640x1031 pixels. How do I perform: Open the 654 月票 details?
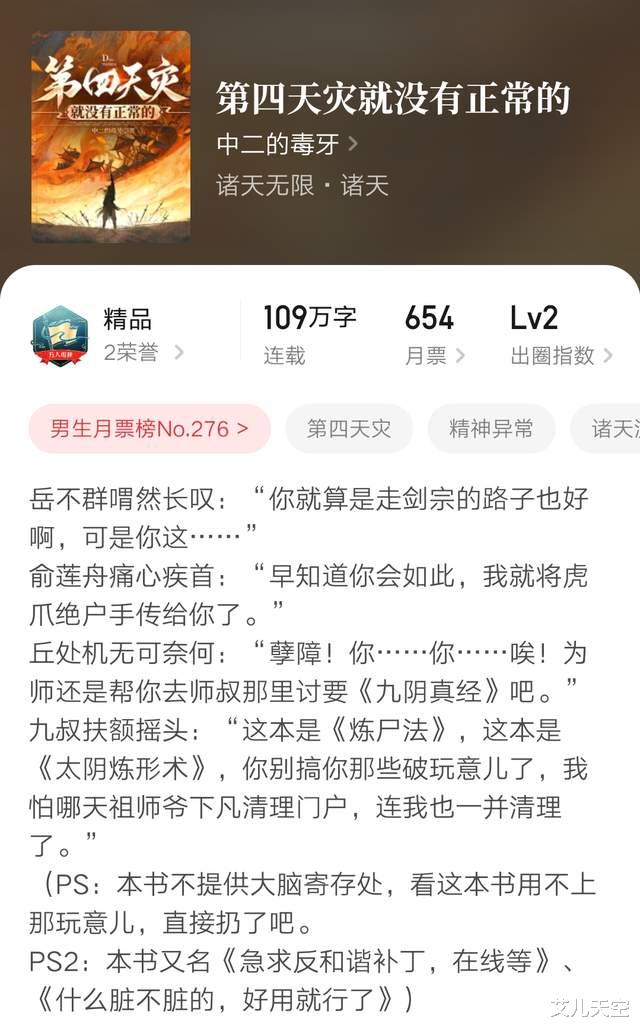[x=434, y=336]
